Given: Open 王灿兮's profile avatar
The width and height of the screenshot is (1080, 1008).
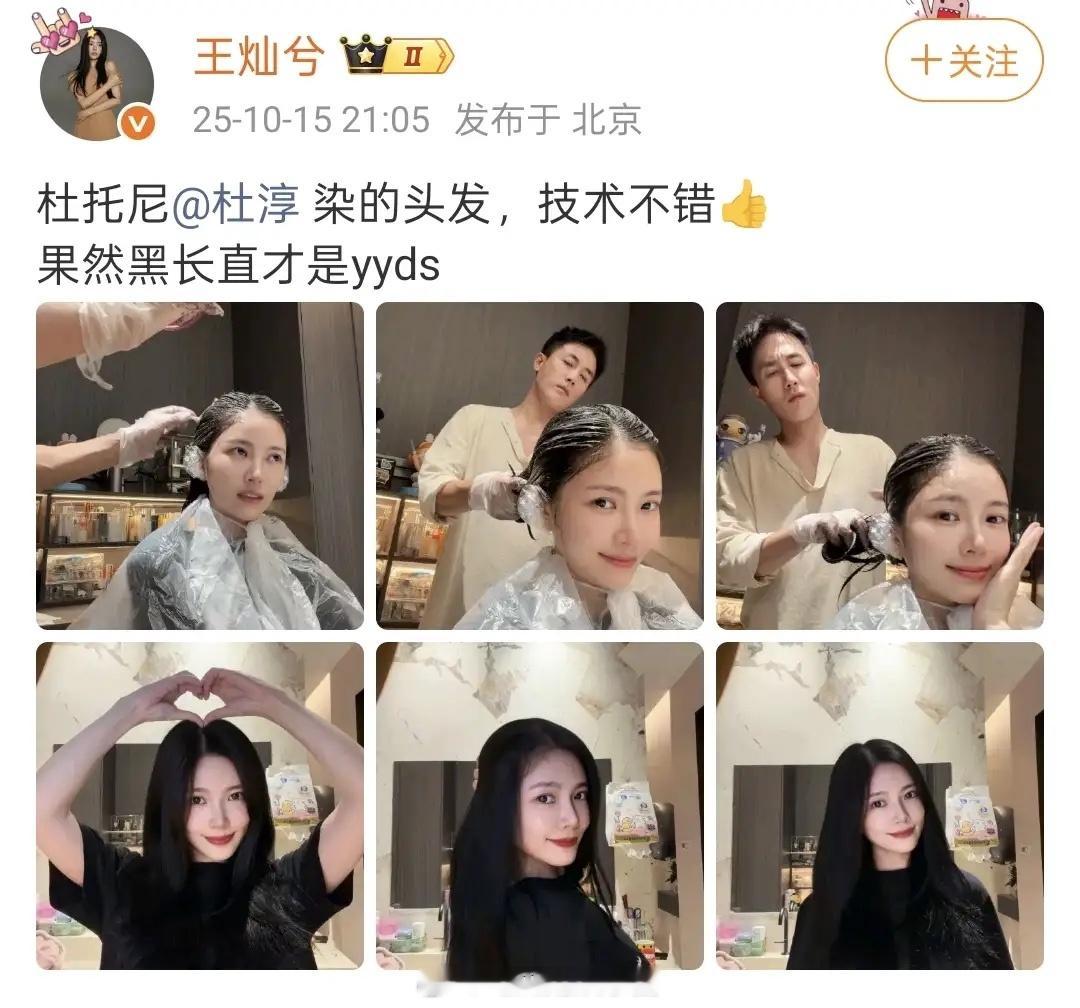Looking at the screenshot, I should 96,84.
